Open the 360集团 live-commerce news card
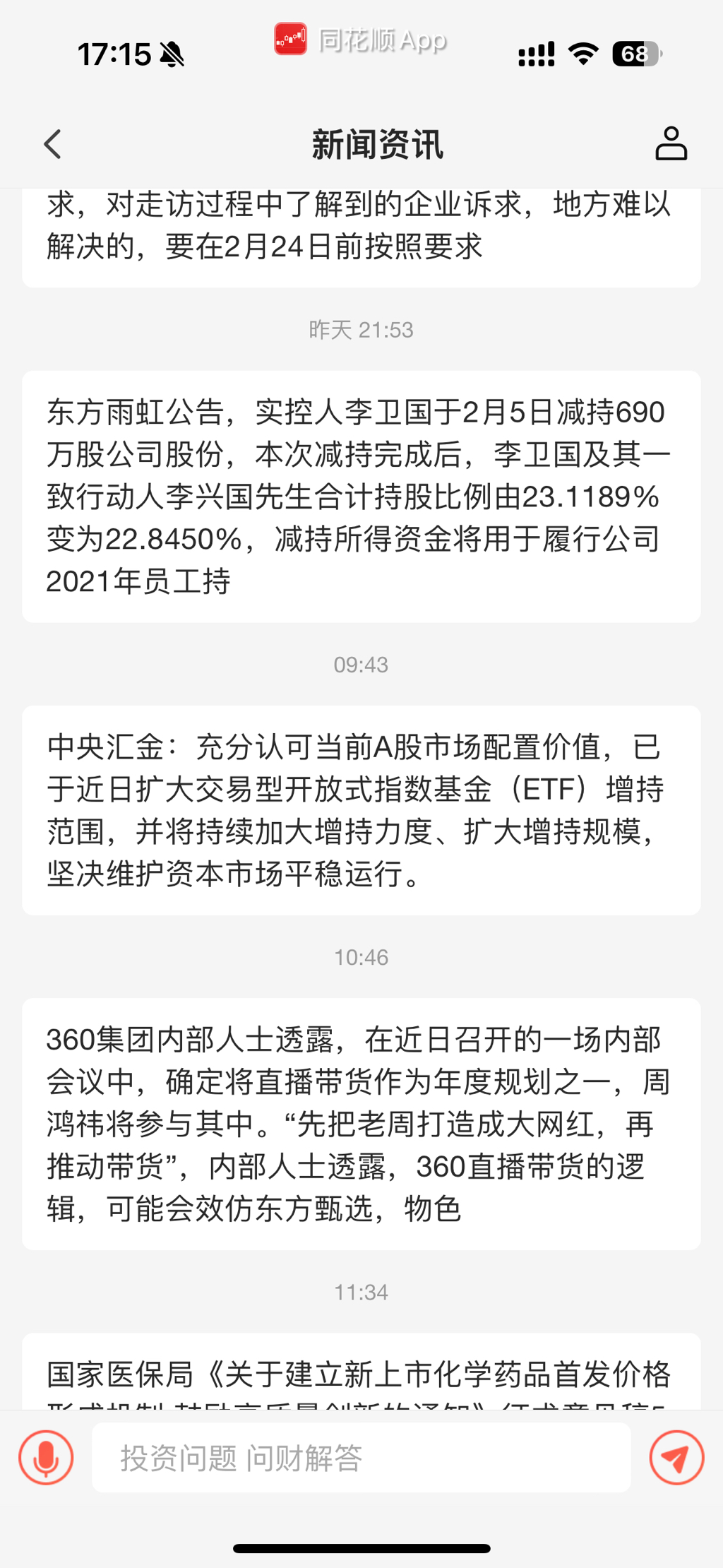Screen dimensions: 723x1568 [361, 1123]
